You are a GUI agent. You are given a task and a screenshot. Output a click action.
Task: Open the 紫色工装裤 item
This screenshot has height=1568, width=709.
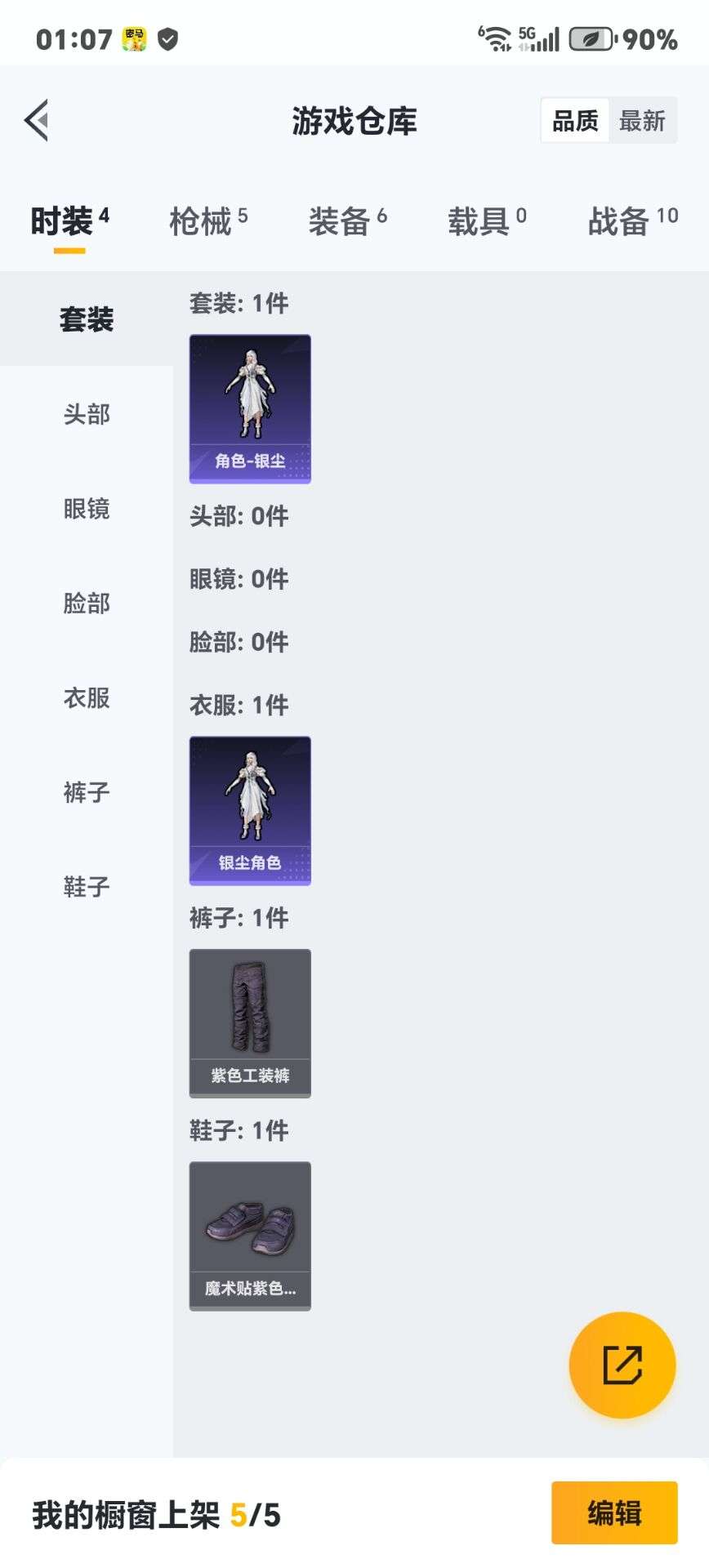[250, 1022]
